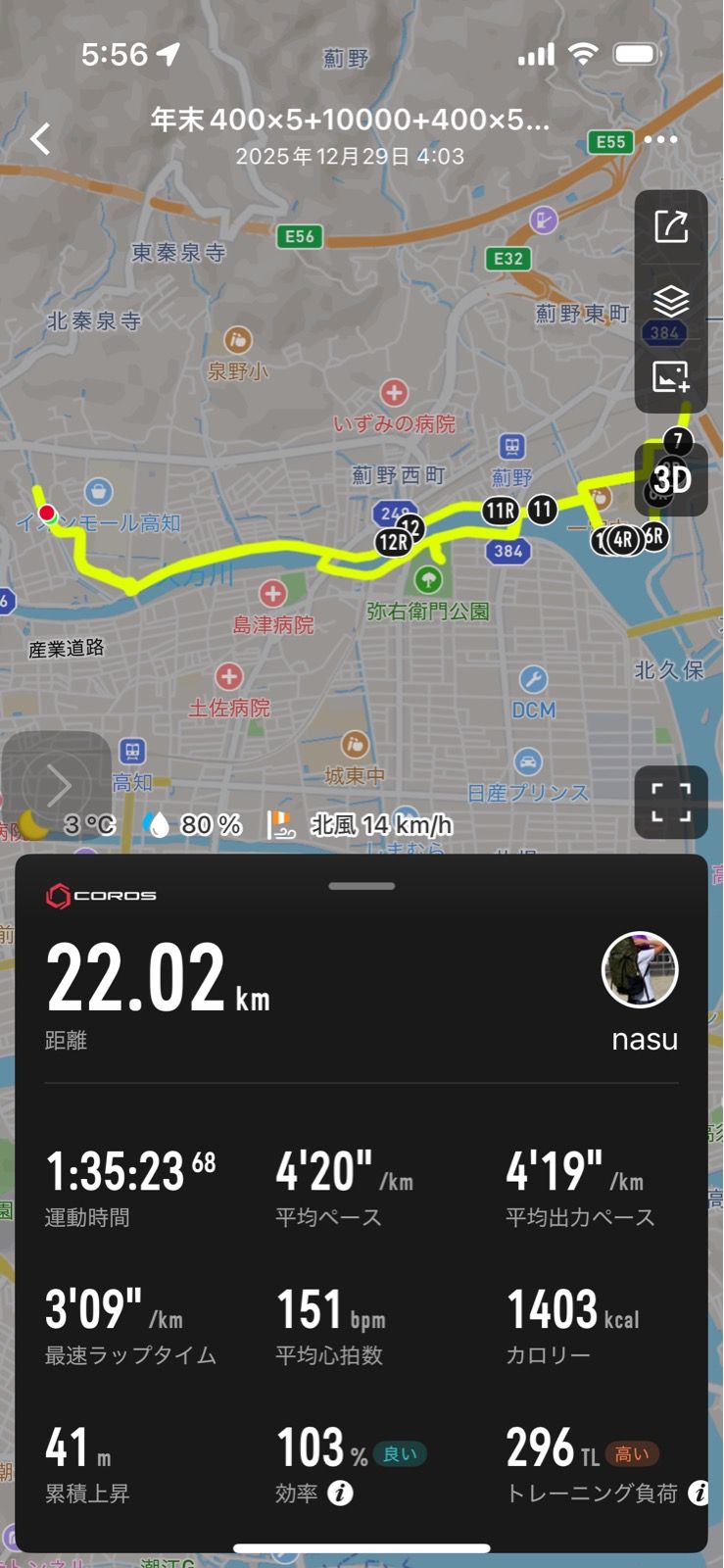724x1568 pixels.
Task: Open nasu's profile avatar
Action: (x=640, y=970)
